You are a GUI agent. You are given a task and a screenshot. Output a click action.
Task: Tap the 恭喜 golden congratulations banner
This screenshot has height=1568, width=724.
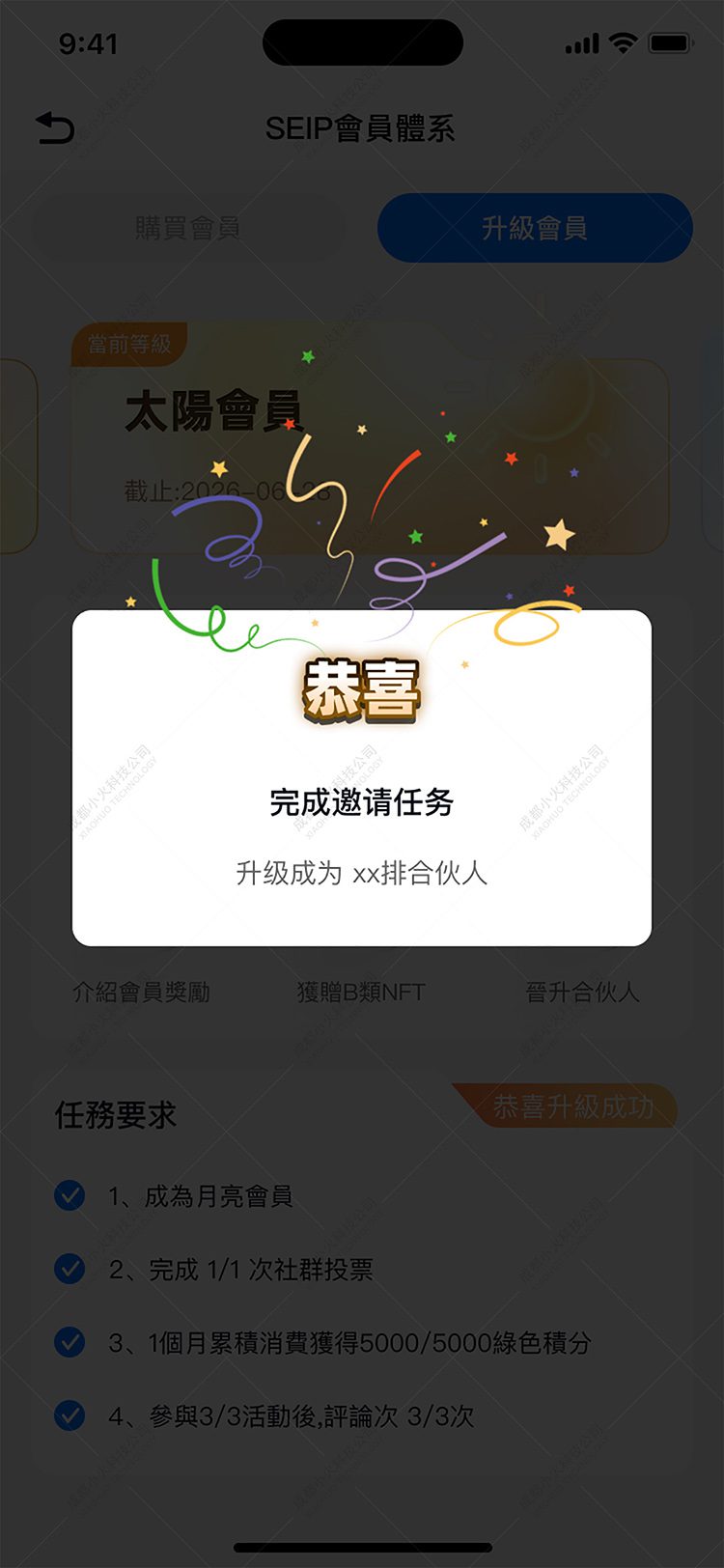click(362, 687)
